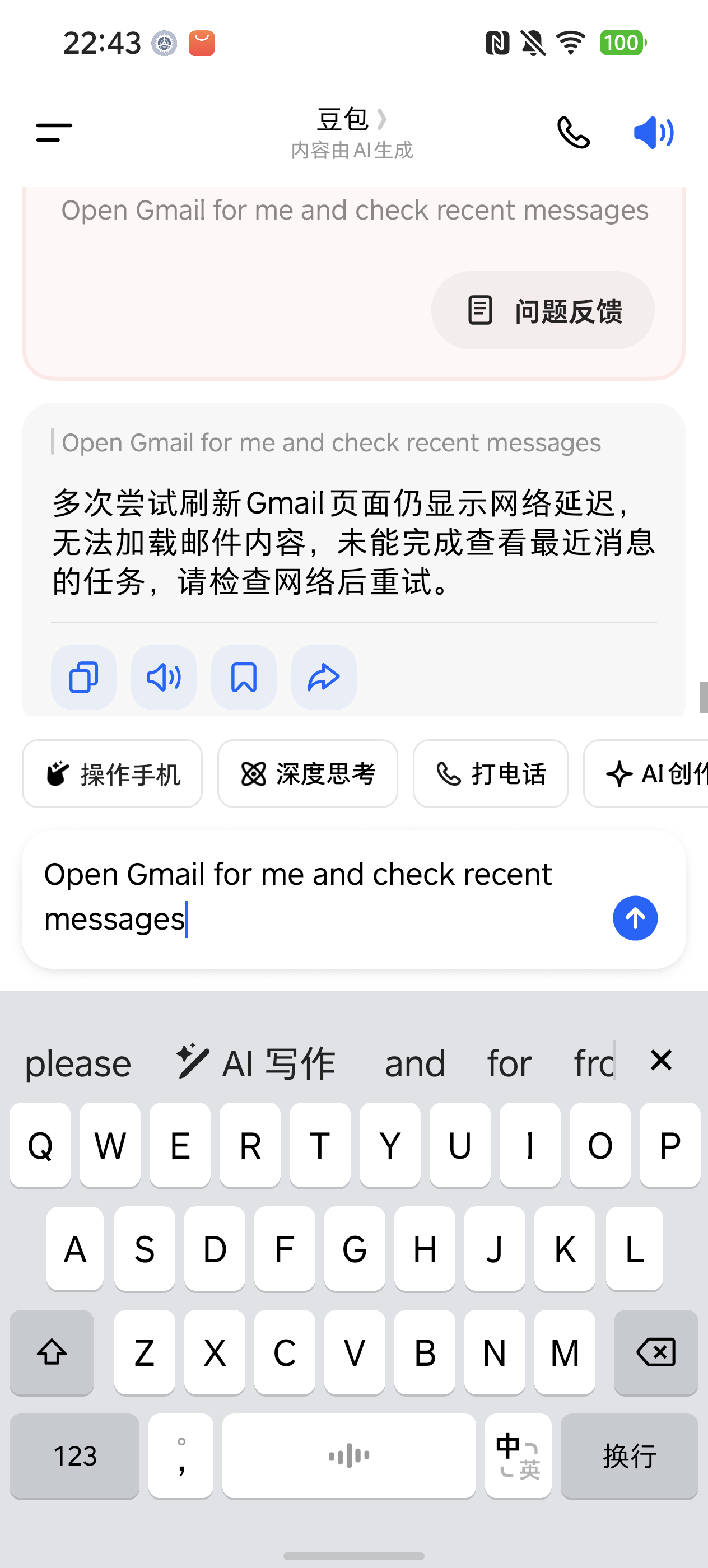Focus the message input field
Screen dimensions: 708x1568
click(304, 896)
